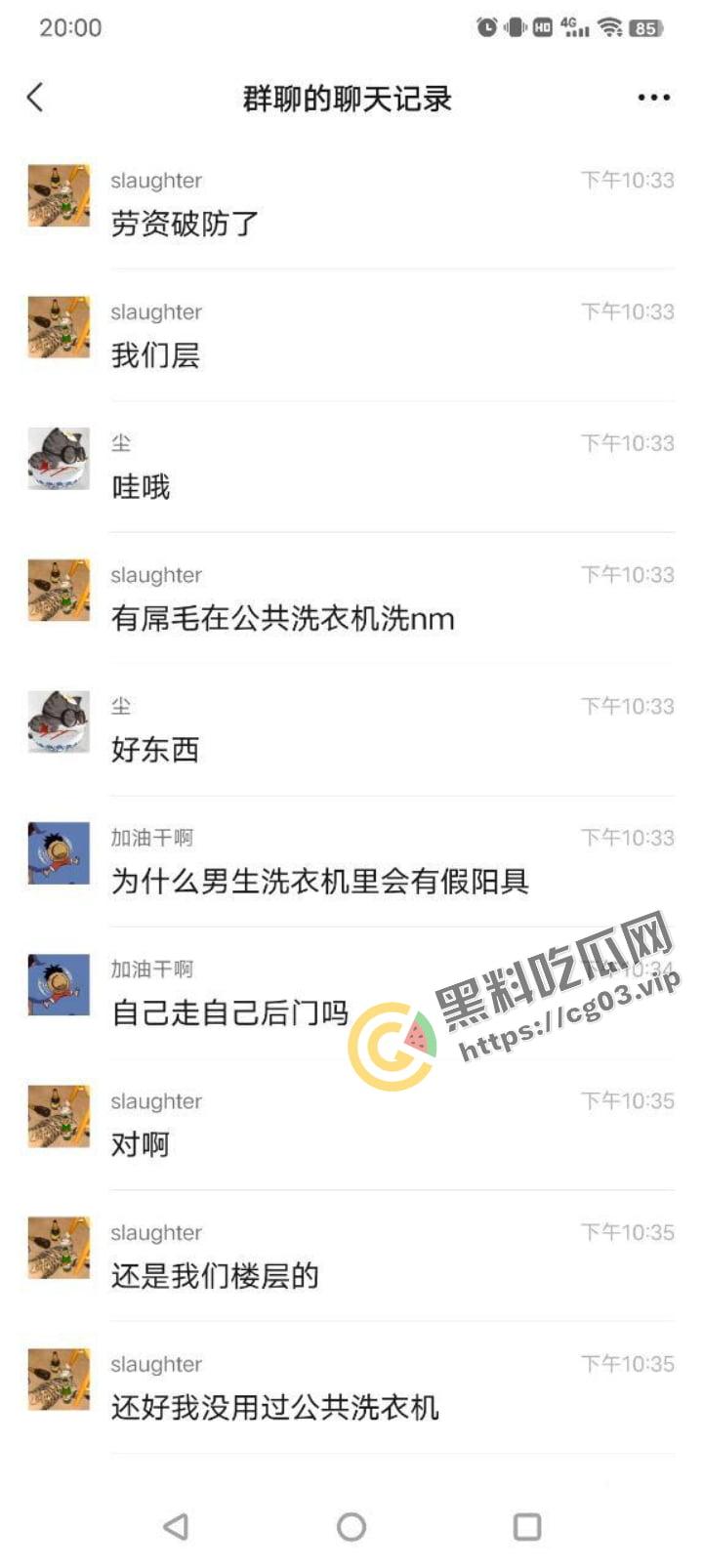703x1568 pixels.
Task: Open recent apps with the square button
Action: (x=527, y=1525)
